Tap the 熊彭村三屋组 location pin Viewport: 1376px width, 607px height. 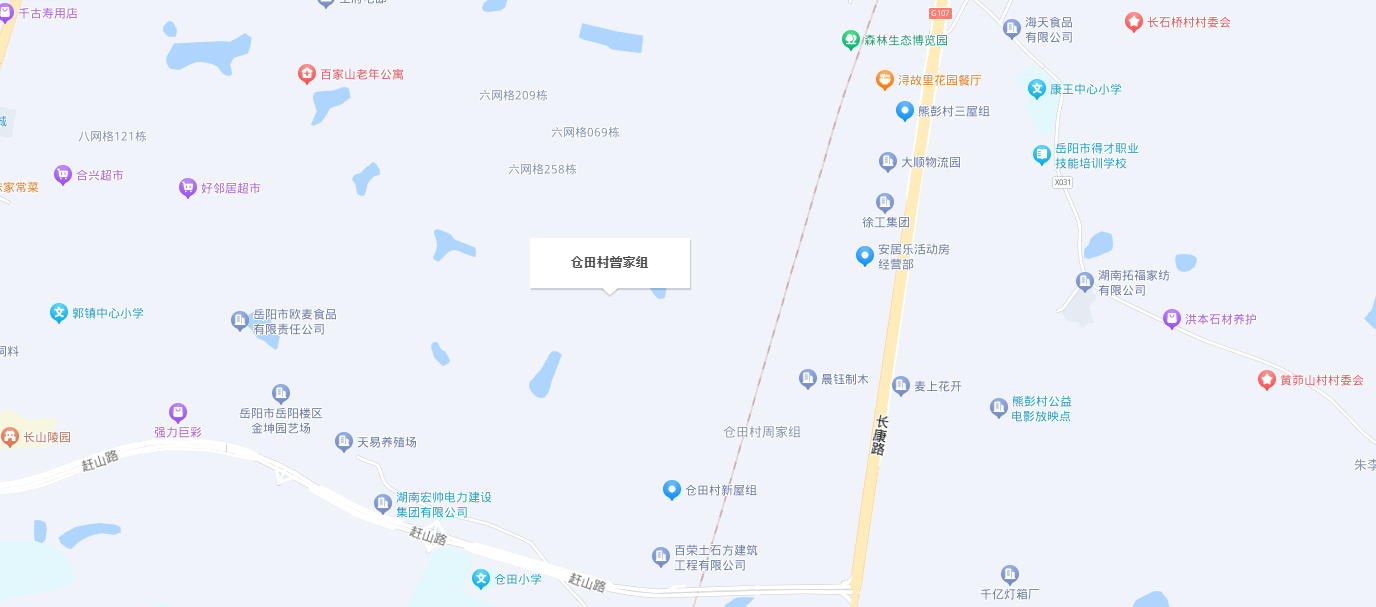(x=904, y=111)
